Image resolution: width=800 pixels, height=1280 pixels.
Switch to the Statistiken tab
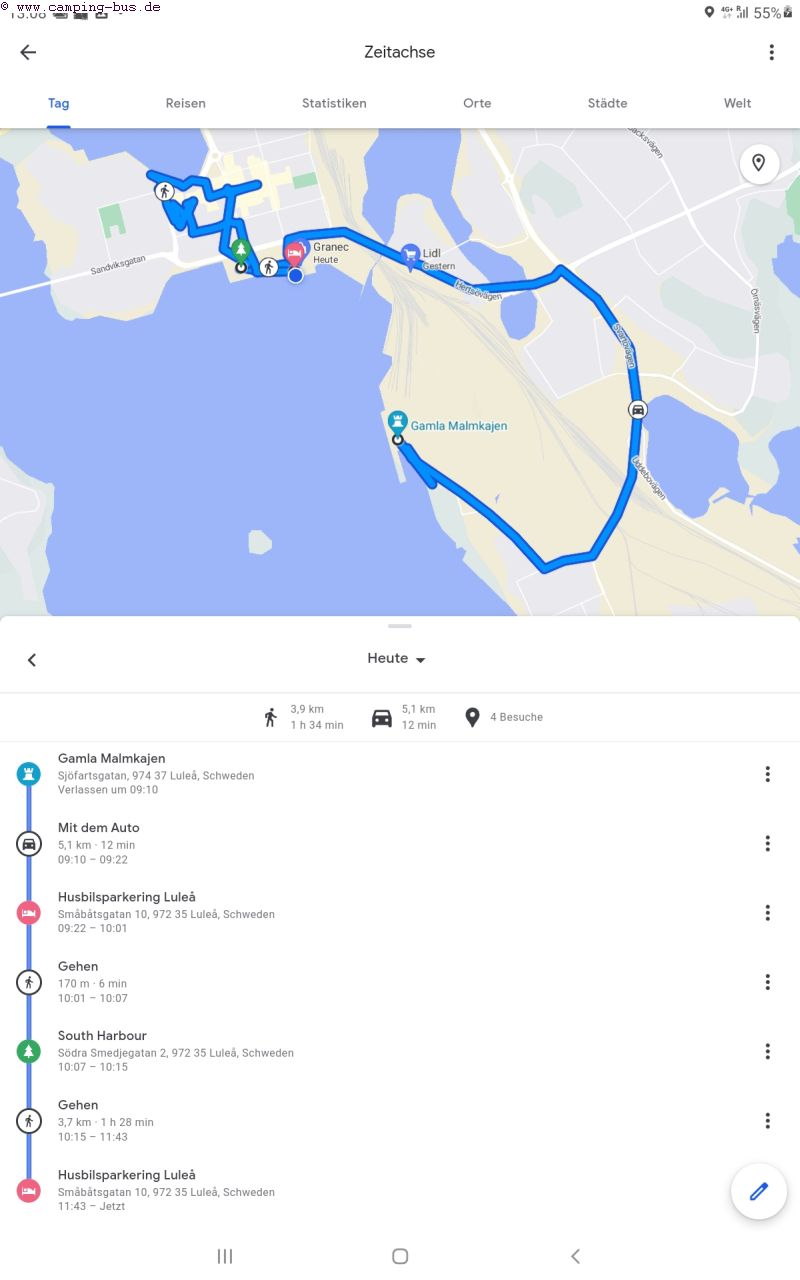[x=334, y=103]
